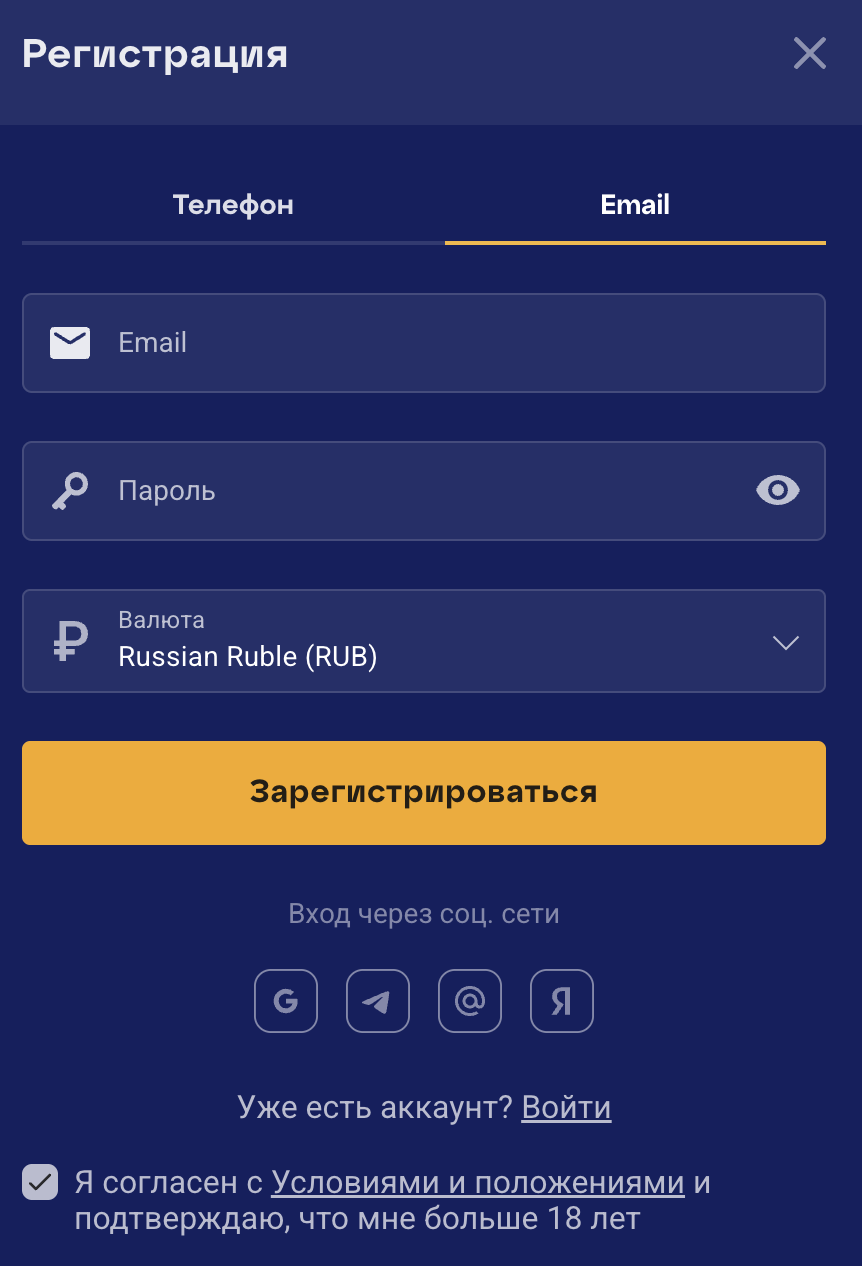This screenshot has height=1266, width=862.
Task: Tap the Пароль password field
Action: click(x=400, y=491)
